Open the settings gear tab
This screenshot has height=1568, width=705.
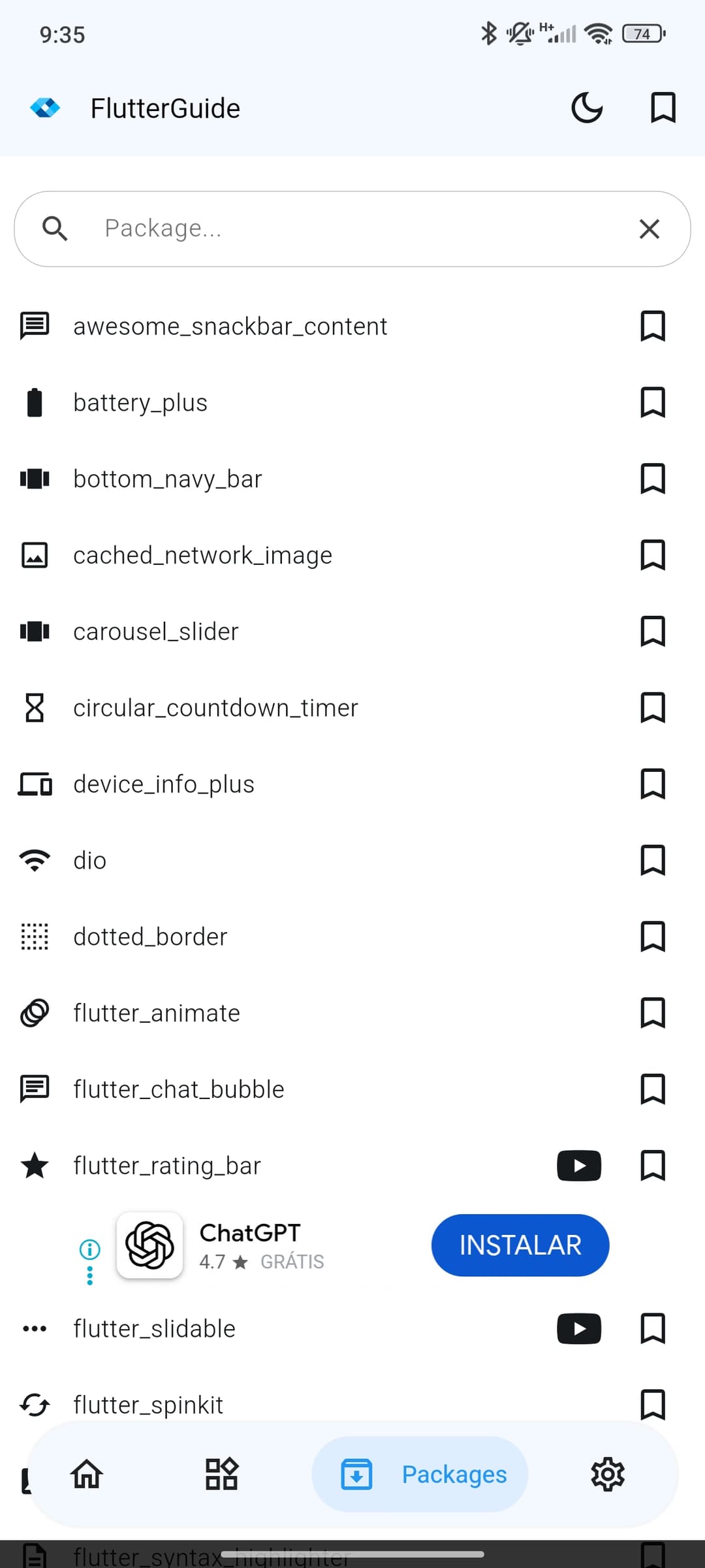607,1474
